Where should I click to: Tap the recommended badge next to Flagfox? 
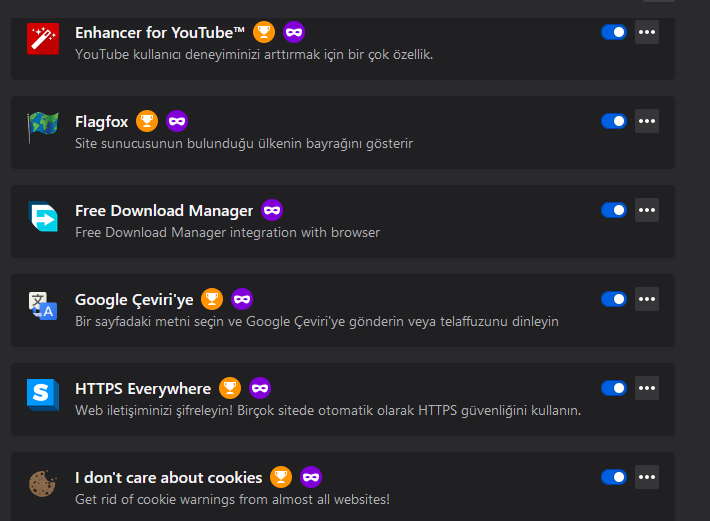147,122
